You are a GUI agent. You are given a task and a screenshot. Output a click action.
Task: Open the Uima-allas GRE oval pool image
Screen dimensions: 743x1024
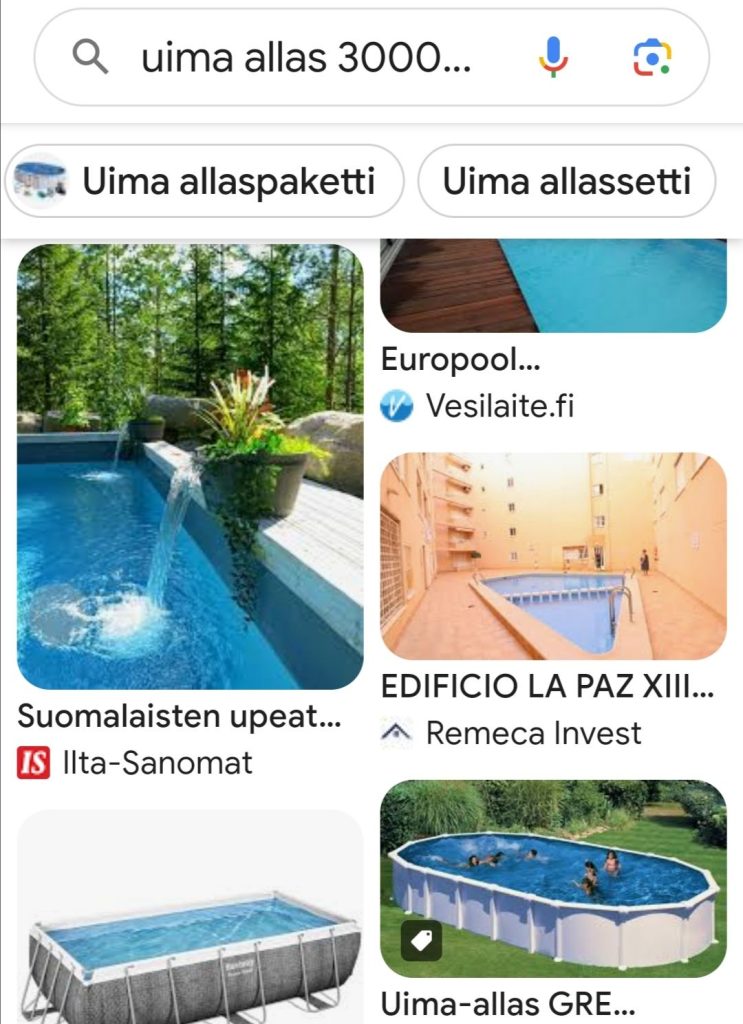553,878
